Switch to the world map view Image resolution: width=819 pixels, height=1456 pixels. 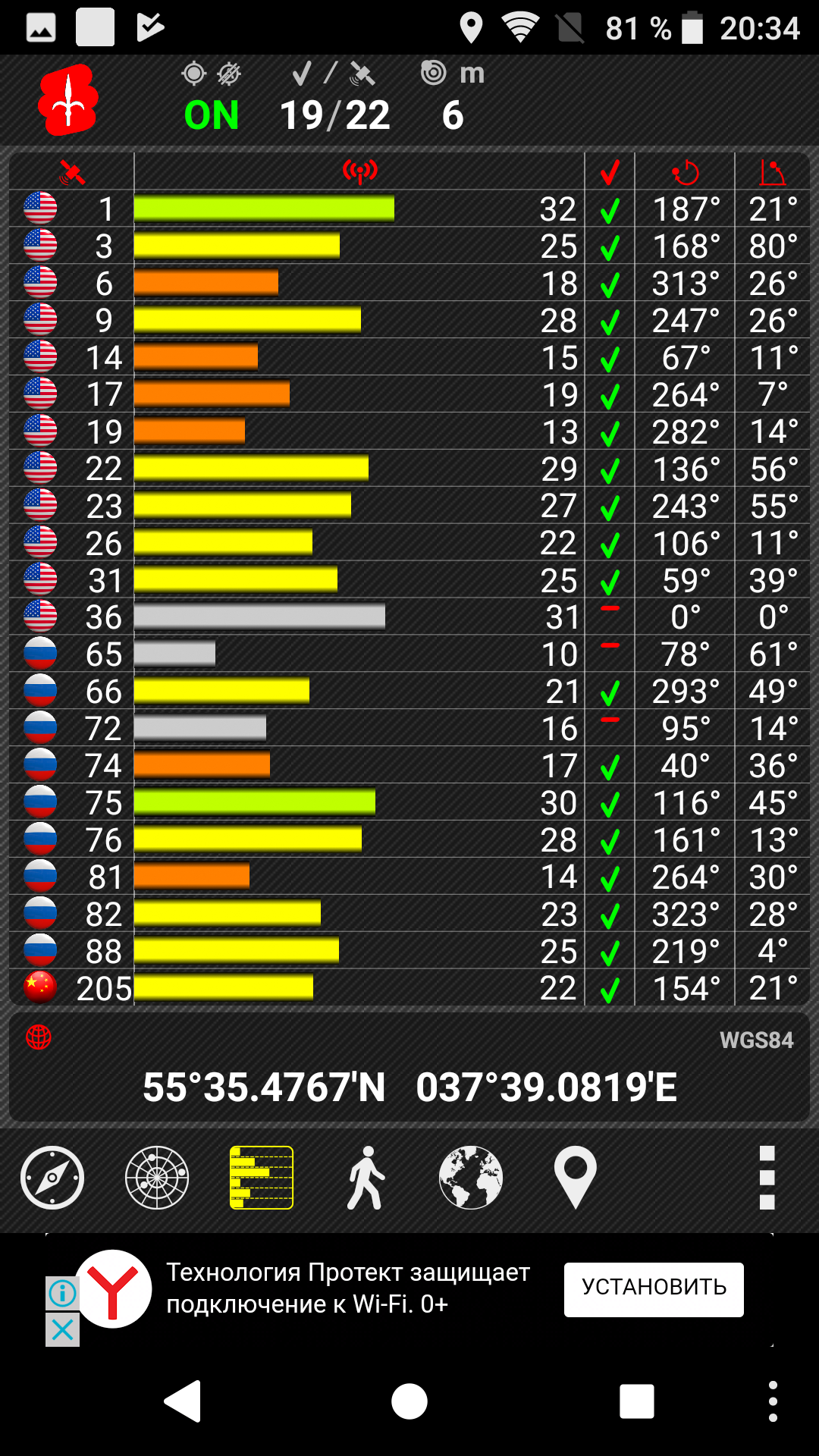click(471, 1177)
